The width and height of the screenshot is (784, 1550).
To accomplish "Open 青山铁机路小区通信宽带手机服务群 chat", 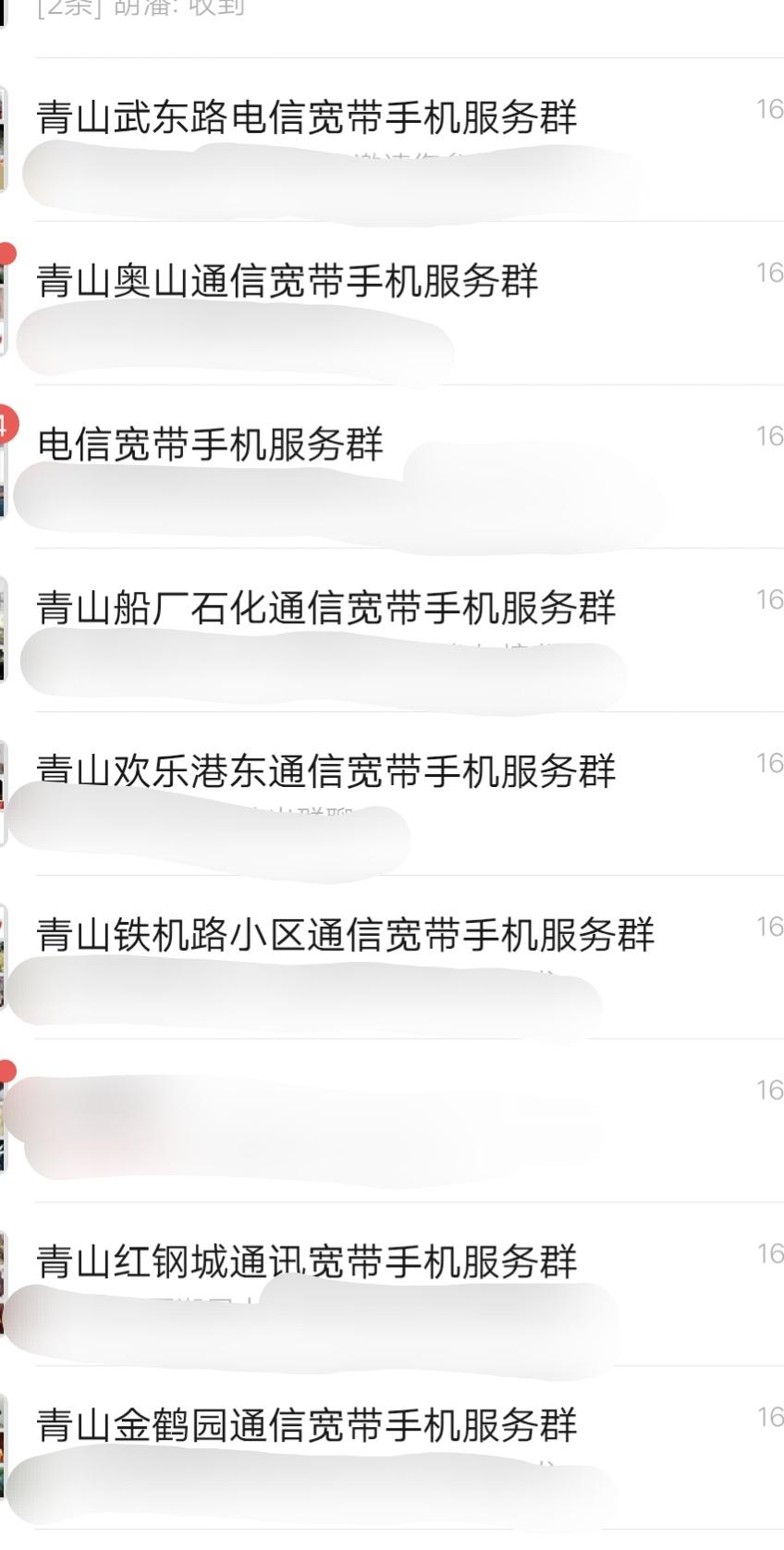I will coord(346,935).
